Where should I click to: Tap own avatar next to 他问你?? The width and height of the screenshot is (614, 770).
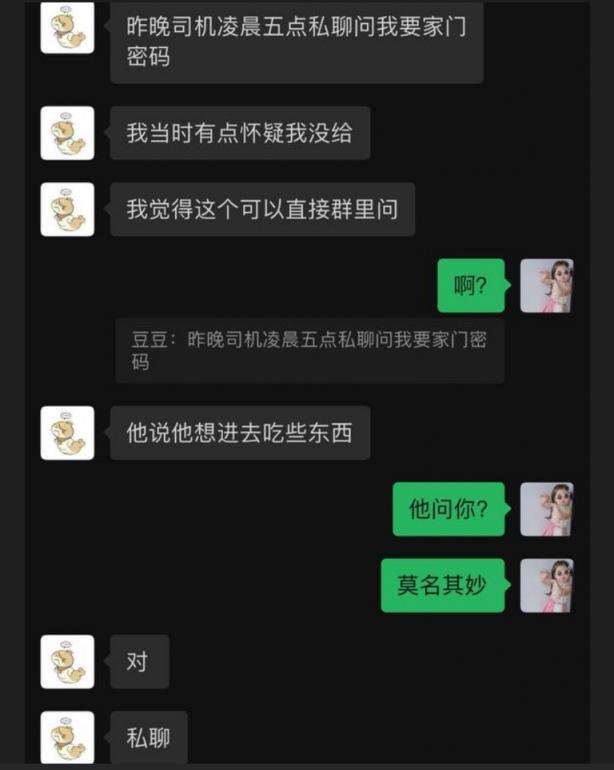coord(547,509)
